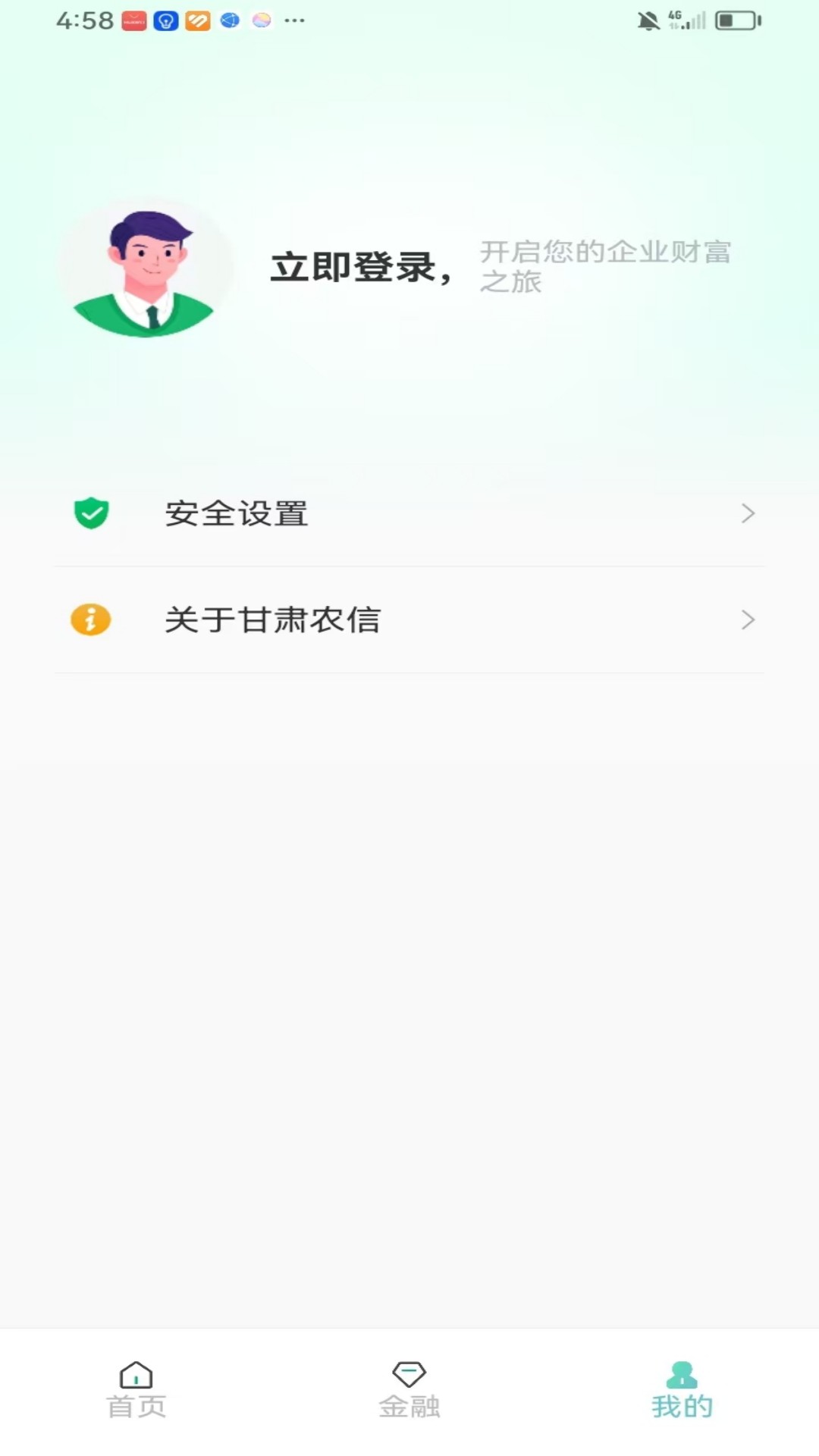This screenshot has width=819, height=1456.
Task: Expand the 安全设置 row chevron
Action: coord(748,514)
